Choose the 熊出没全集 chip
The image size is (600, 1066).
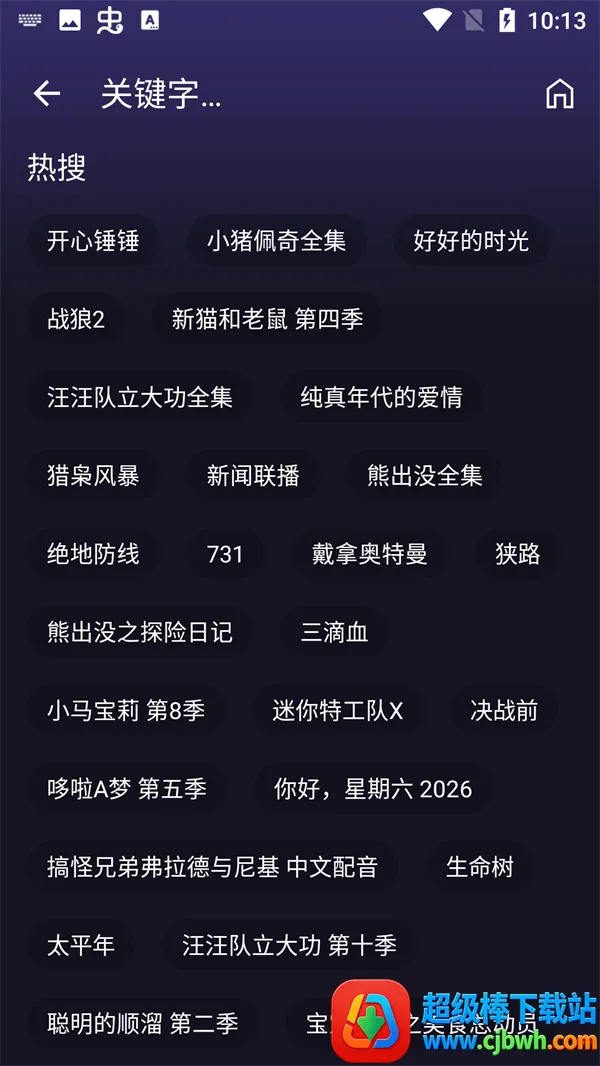425,475
